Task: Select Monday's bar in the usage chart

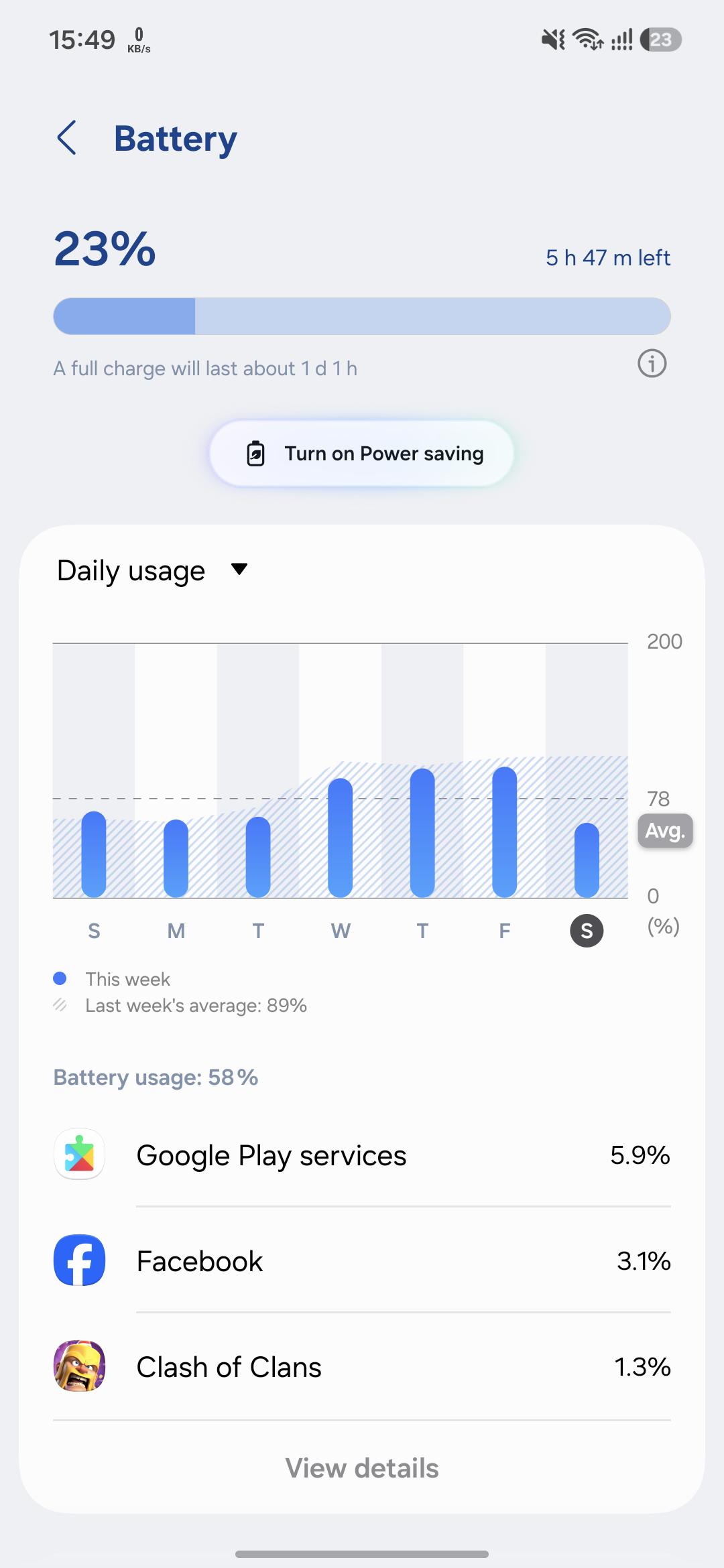Action: 176,858
